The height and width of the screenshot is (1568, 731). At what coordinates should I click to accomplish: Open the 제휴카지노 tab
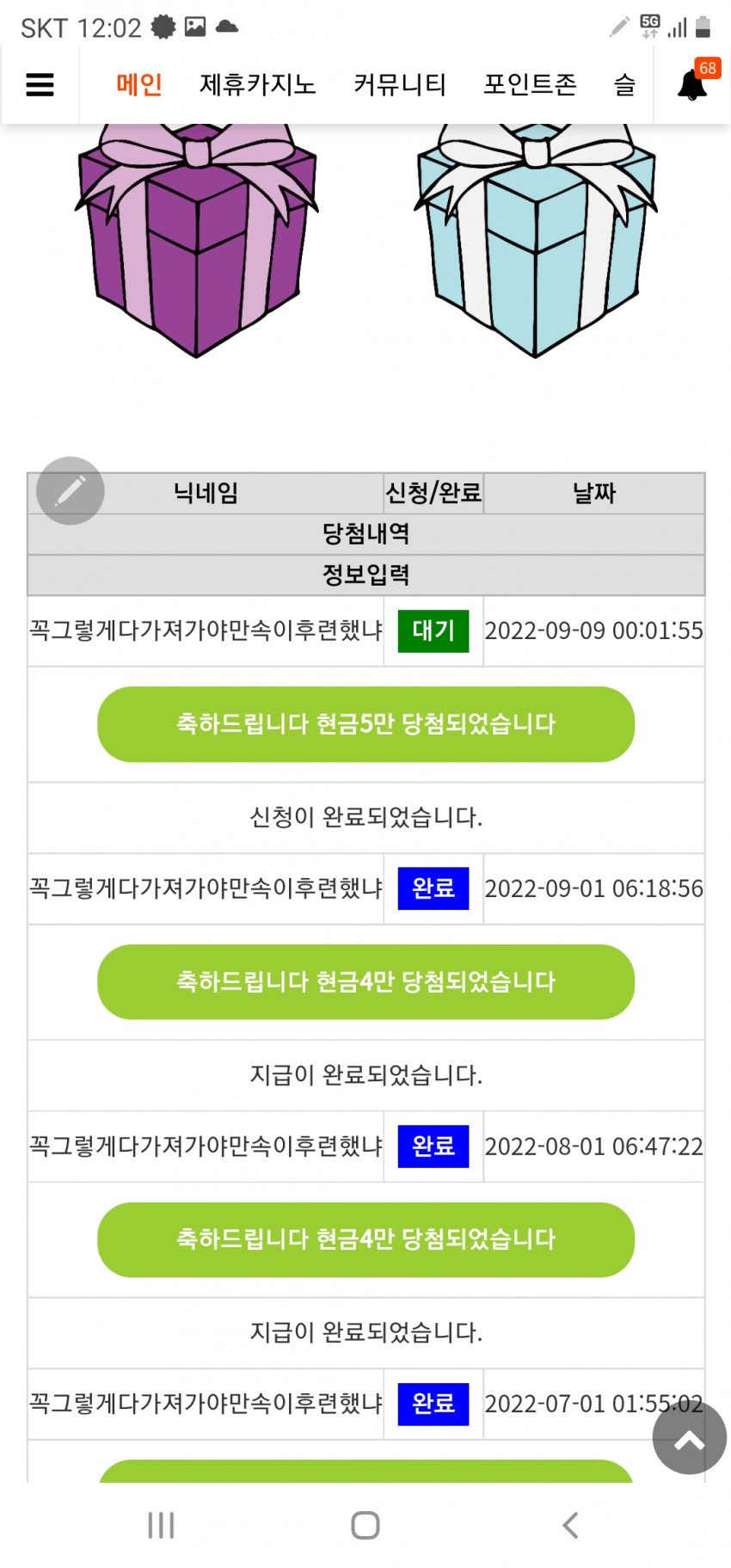tap(258, 84)
